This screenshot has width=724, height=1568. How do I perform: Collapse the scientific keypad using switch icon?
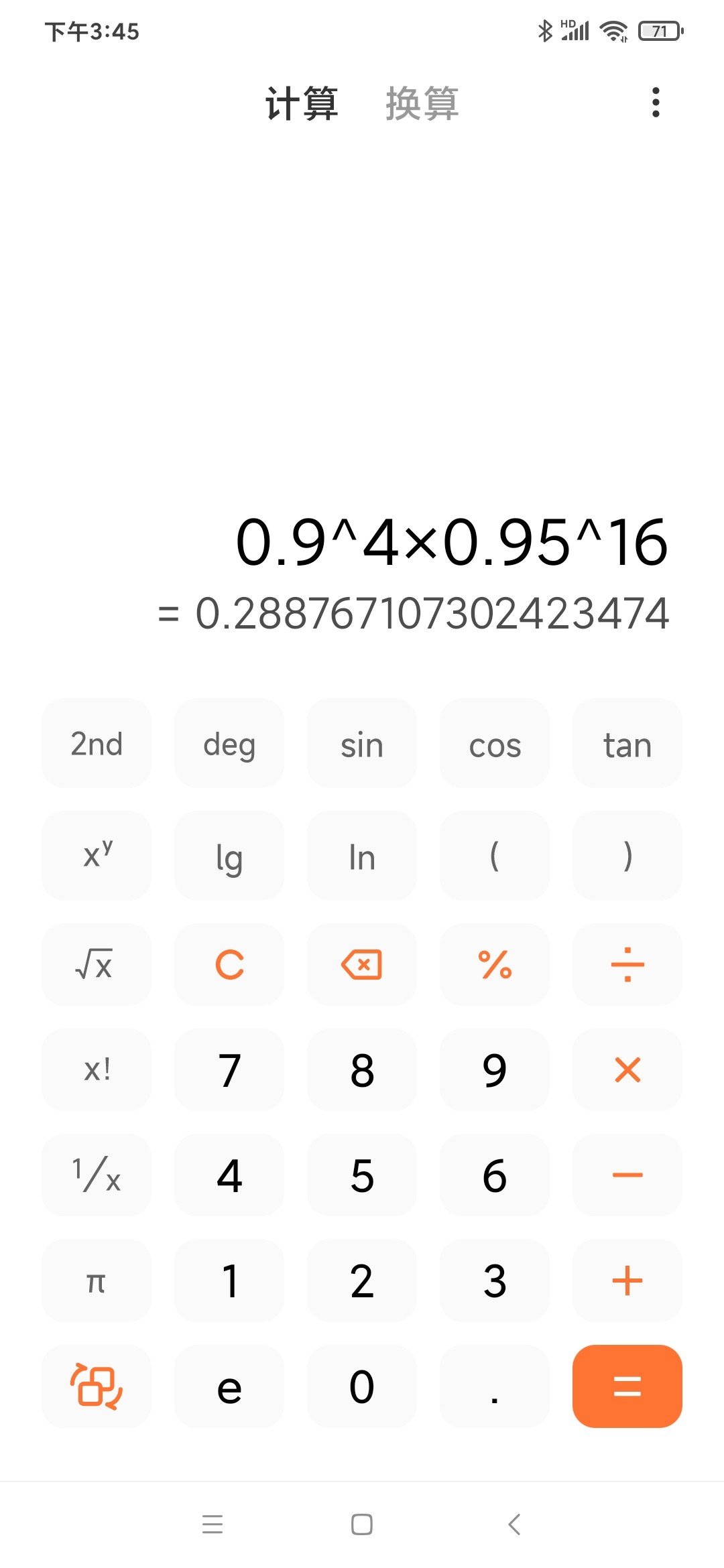pyautogui.click(x=97, y=1386)
